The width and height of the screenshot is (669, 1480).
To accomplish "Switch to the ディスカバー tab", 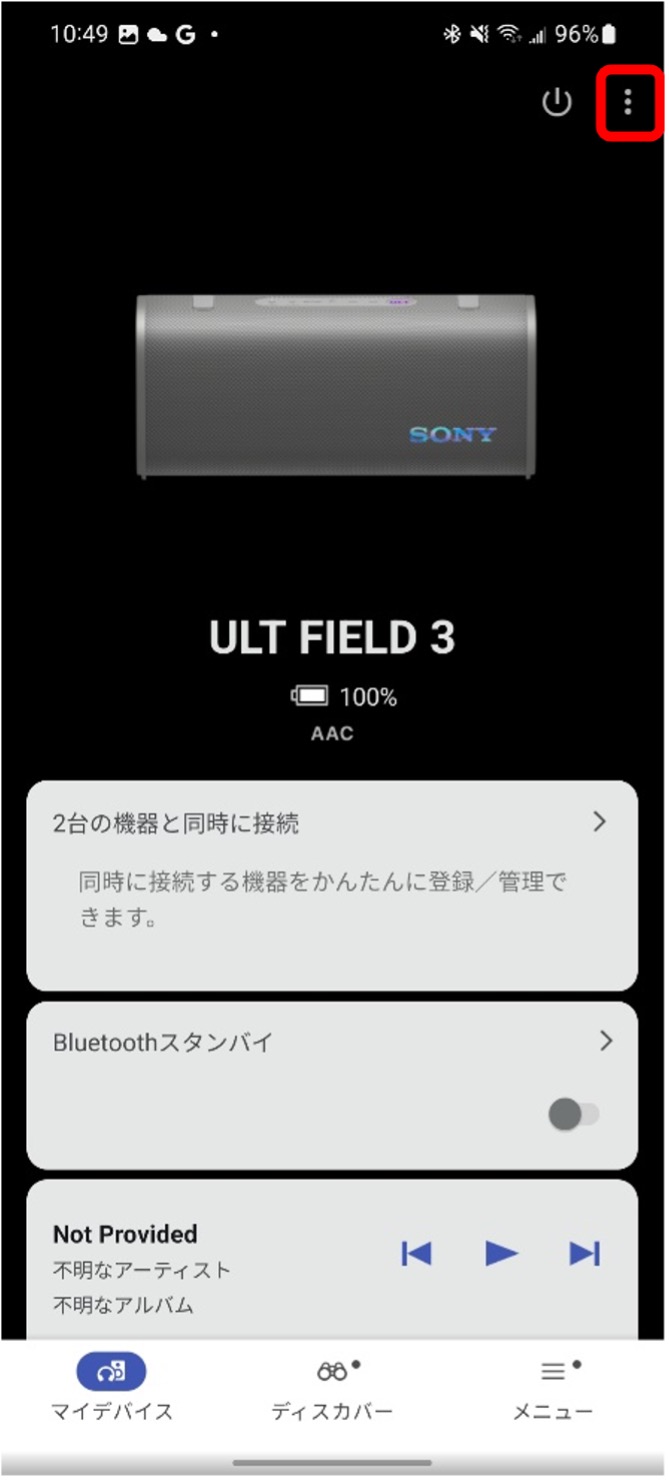I will tap(333, 1387).
